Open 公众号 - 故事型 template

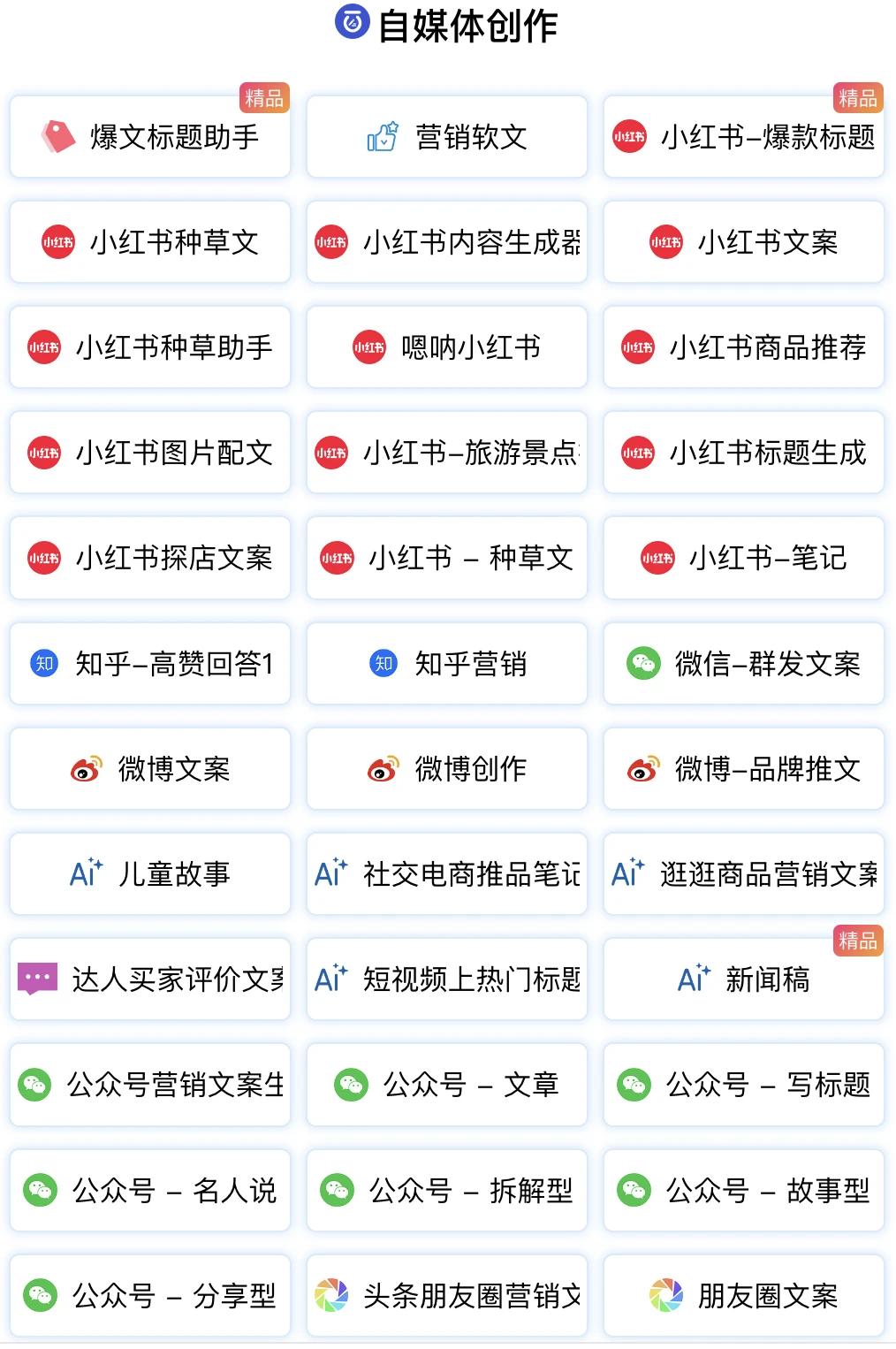pyautogui.click(x=744, y=1191)
